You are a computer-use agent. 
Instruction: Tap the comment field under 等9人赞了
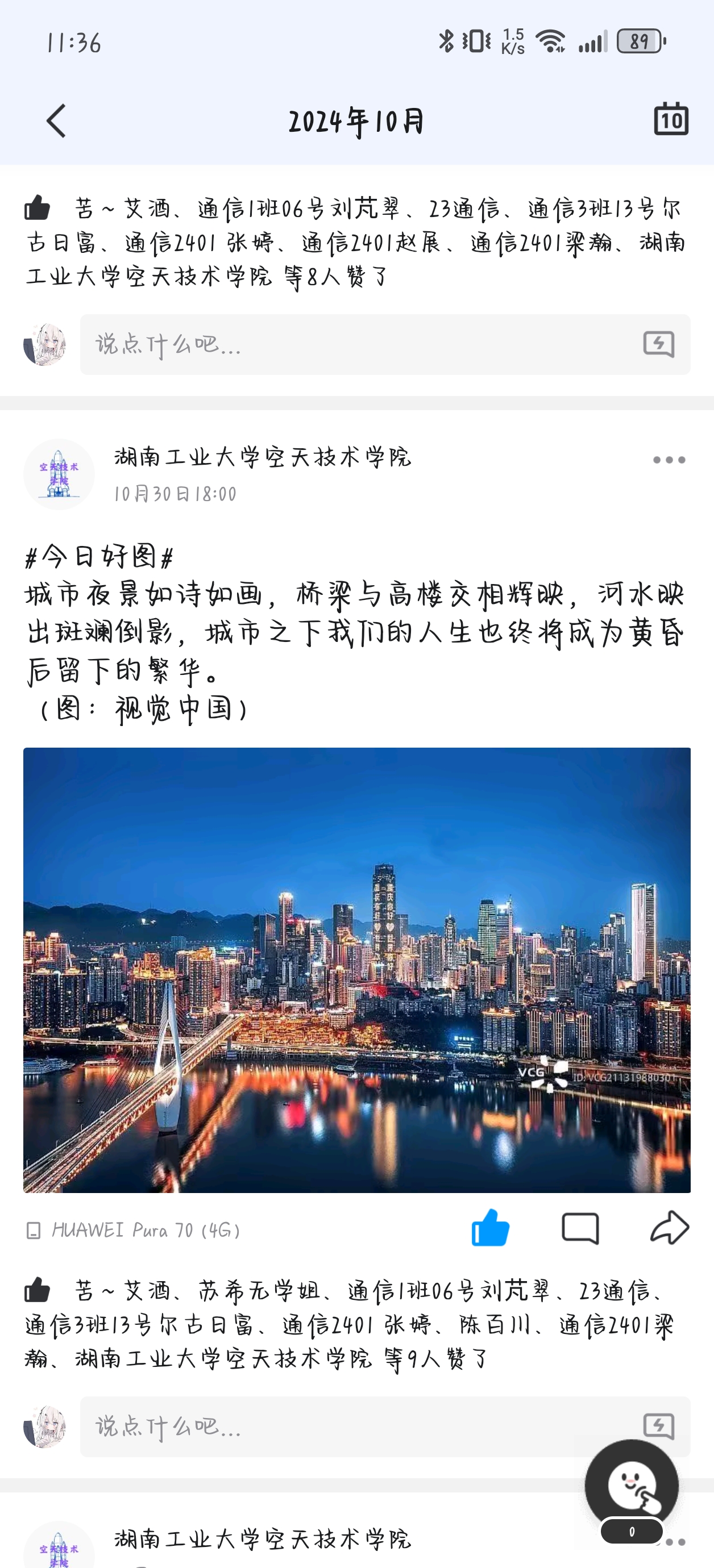[359, 1426]
